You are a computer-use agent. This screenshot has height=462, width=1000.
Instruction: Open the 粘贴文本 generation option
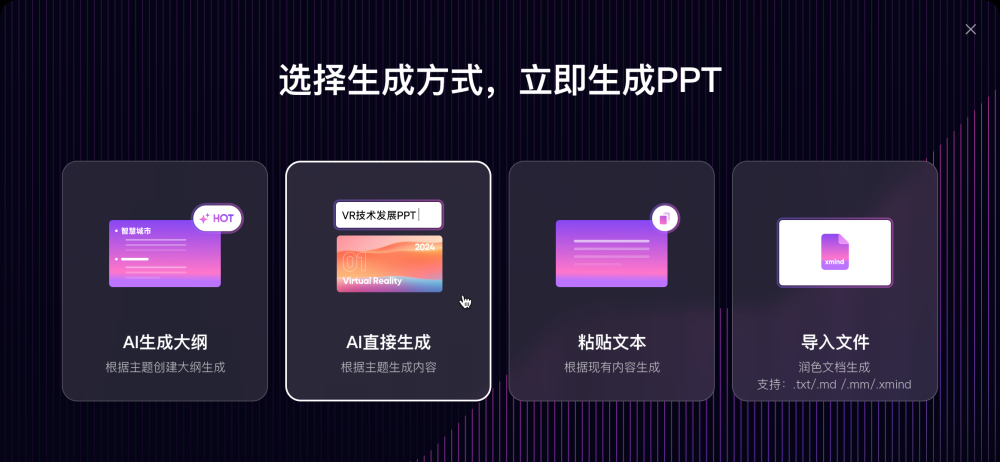pos(611,281)
